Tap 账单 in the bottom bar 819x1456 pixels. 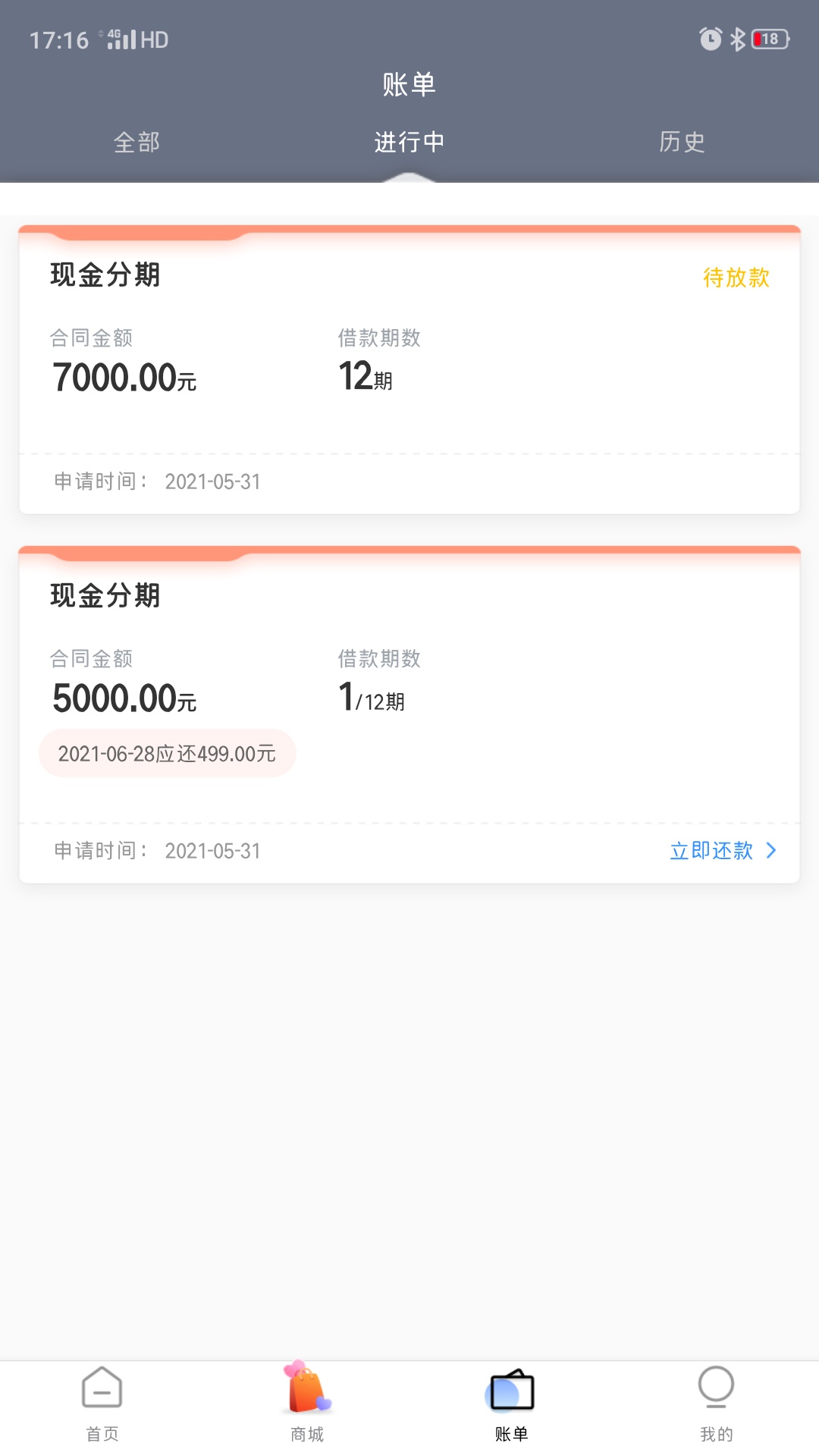[512, 1405]
